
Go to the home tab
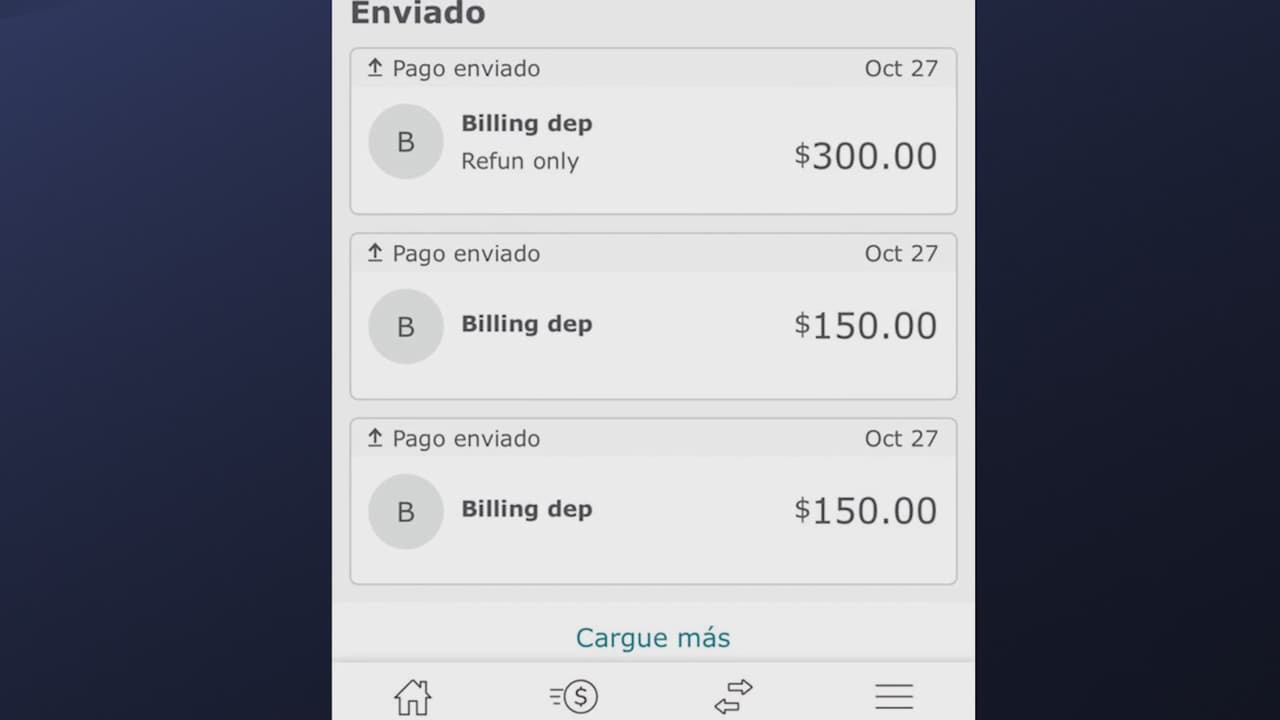412,696
